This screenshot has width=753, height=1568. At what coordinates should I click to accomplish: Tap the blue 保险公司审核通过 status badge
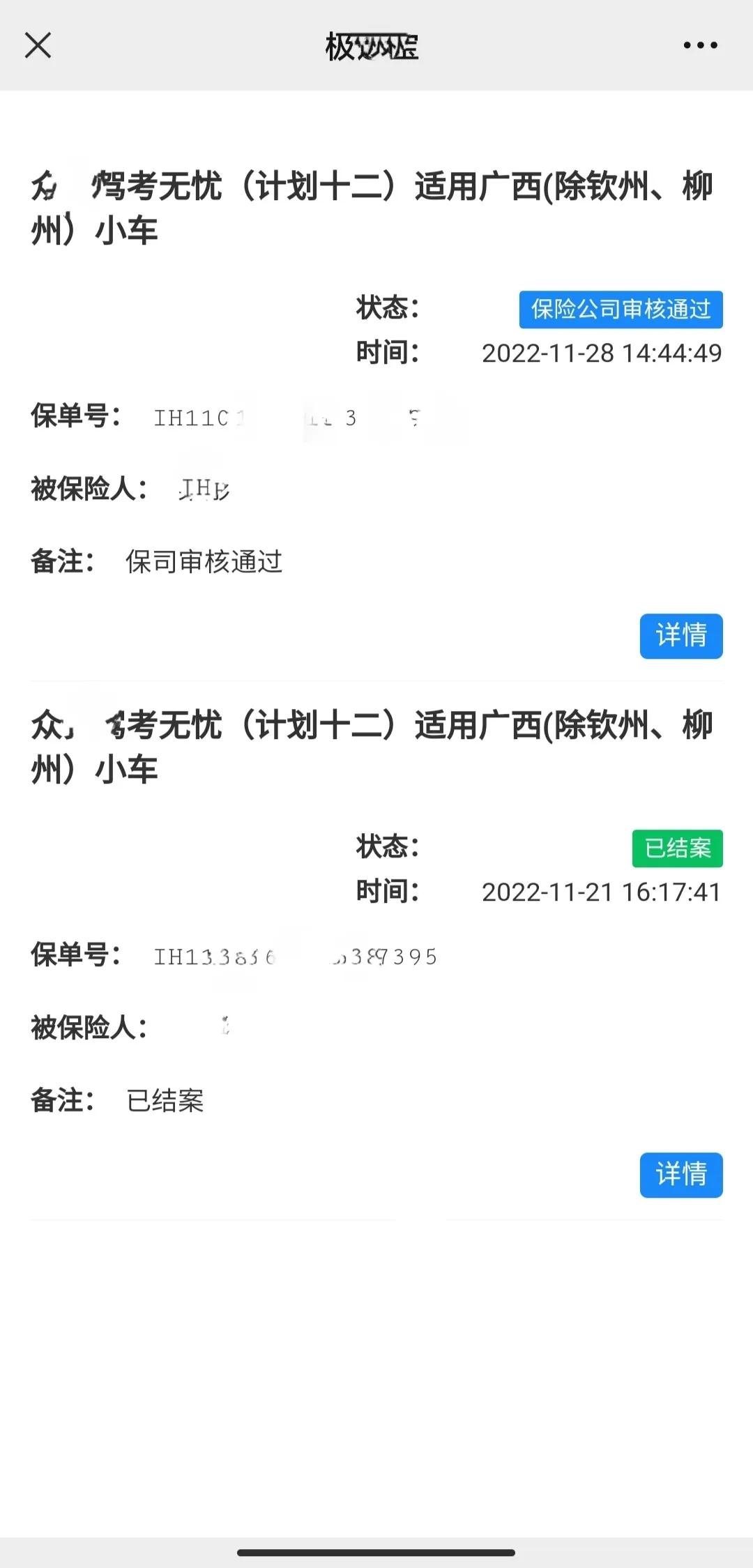621,310
